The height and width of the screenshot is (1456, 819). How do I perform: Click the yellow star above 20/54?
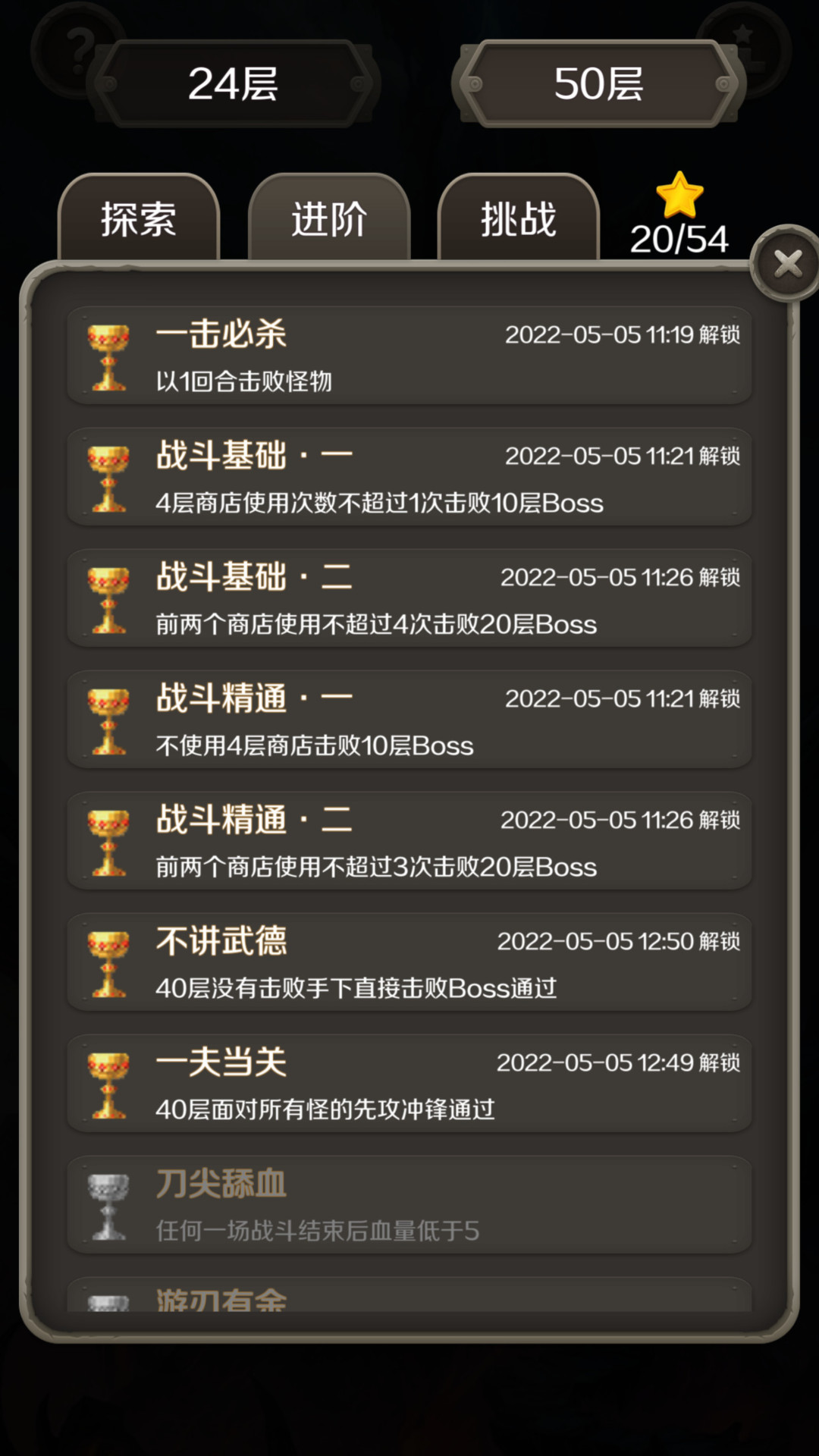[x=680, y=196]
